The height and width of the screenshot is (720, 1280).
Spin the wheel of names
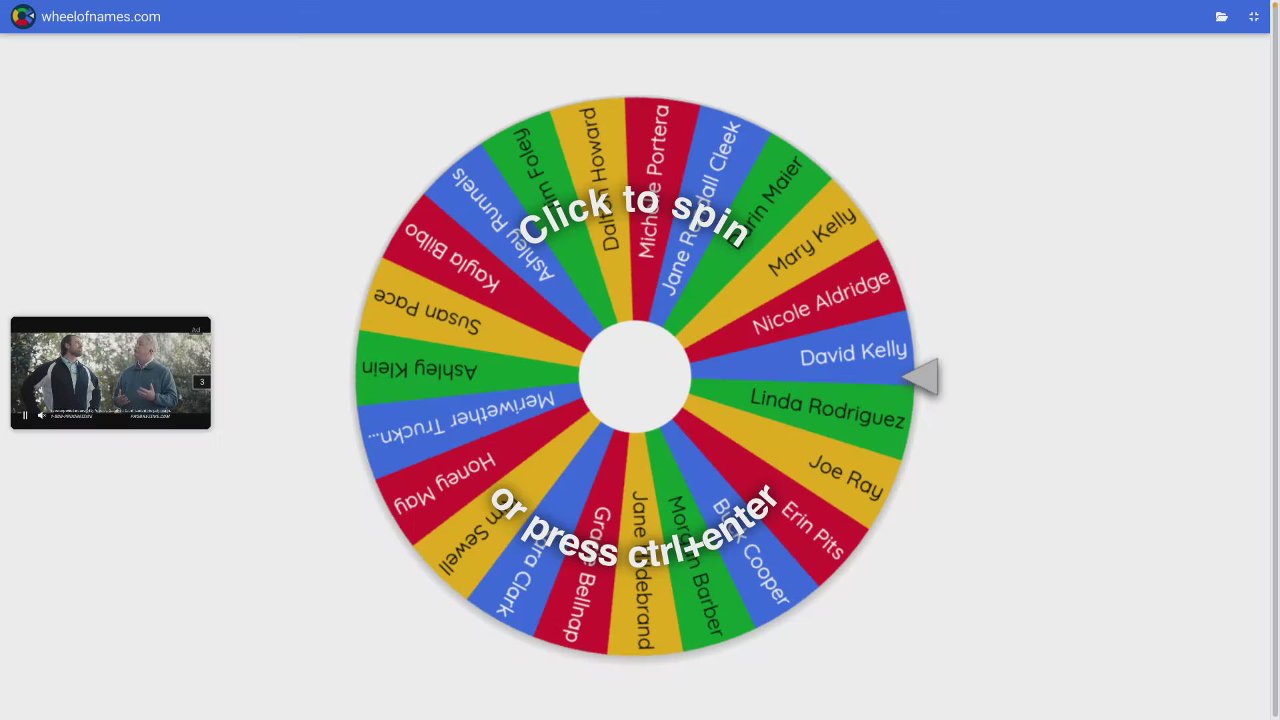coord(634,376)
